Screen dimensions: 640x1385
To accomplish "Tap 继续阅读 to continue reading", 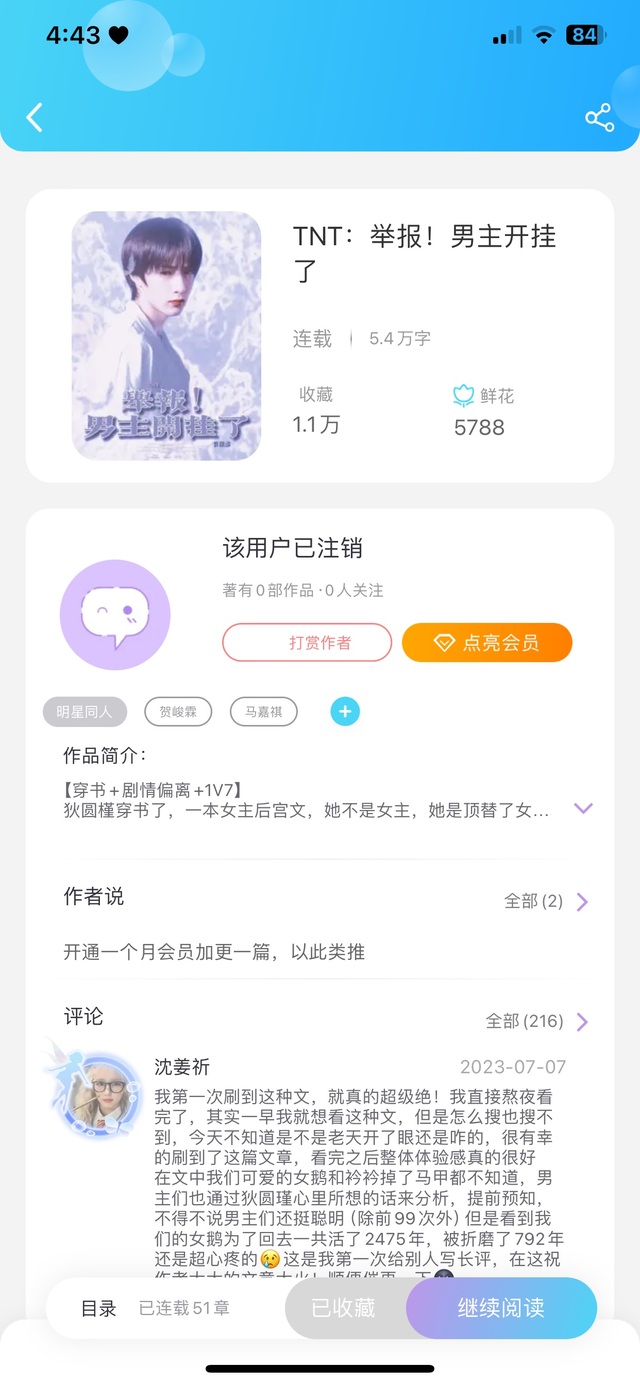I will [x=501, y=1308].
